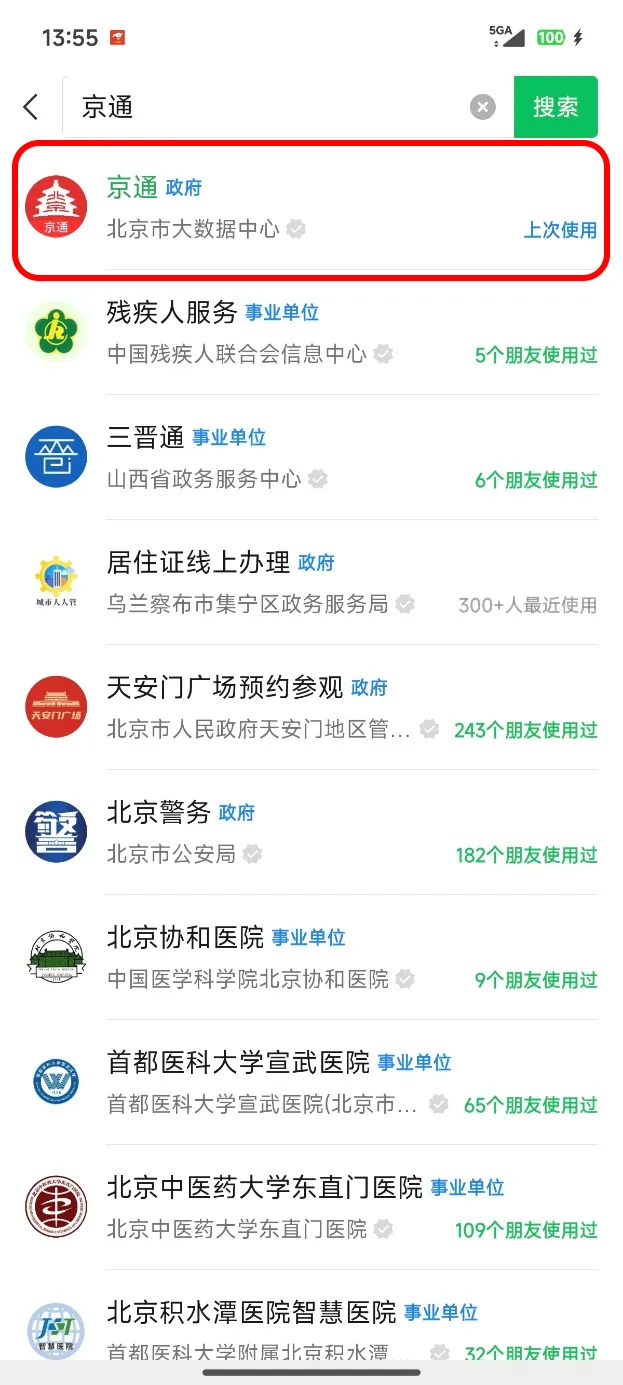Tap the green 搜索 button
This screenshot has height=1385, width=623.
pyautogui.click(x=555, y=107)
